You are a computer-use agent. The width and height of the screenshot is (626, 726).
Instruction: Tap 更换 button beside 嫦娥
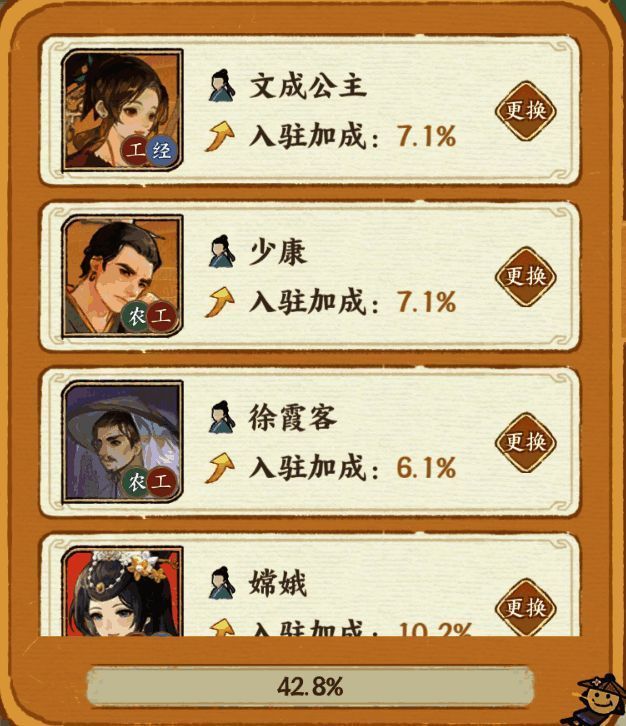pyautogui.click(x=526, y=606)
